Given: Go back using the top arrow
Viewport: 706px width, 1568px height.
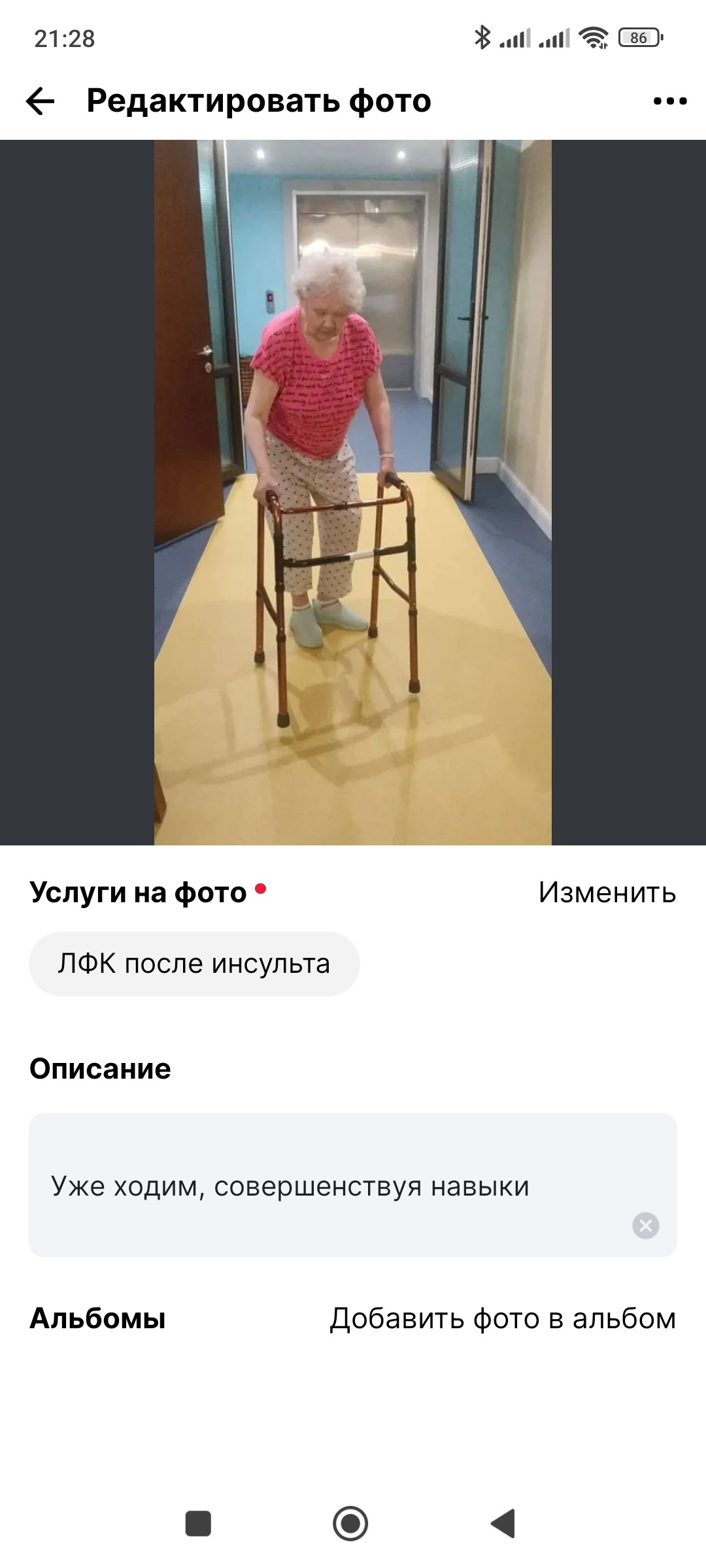Looking at the screenshot, I should [x=41, y=101].
